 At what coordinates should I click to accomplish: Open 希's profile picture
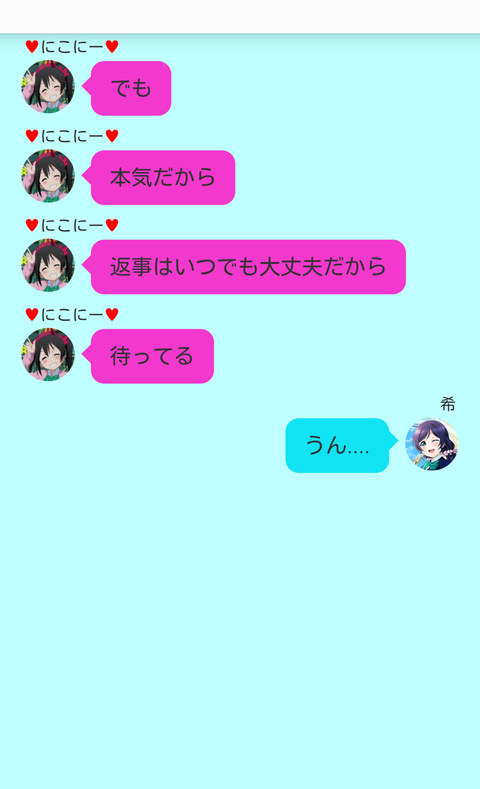pyautogui.click(x=432, y=444)
